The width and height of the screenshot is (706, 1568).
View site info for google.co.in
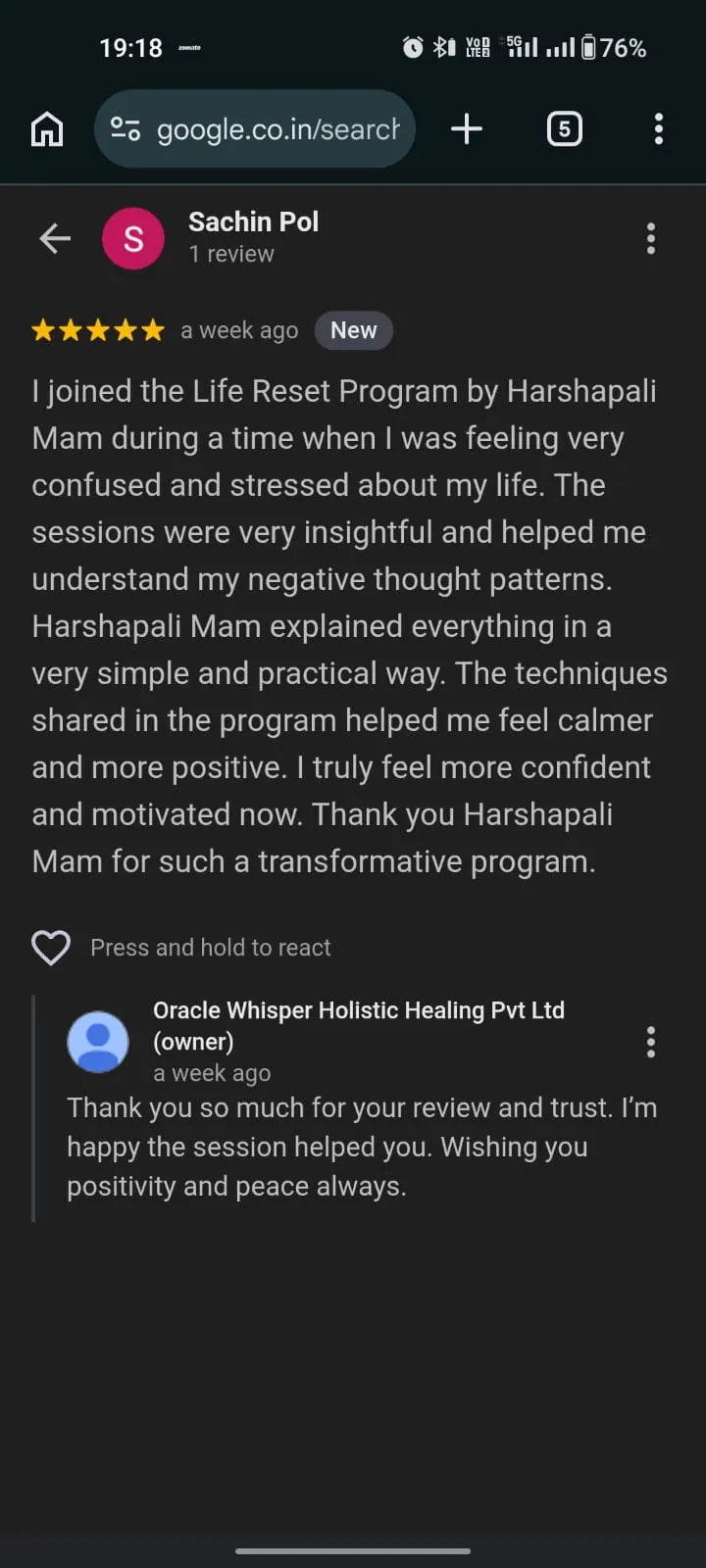coord(126,129)
